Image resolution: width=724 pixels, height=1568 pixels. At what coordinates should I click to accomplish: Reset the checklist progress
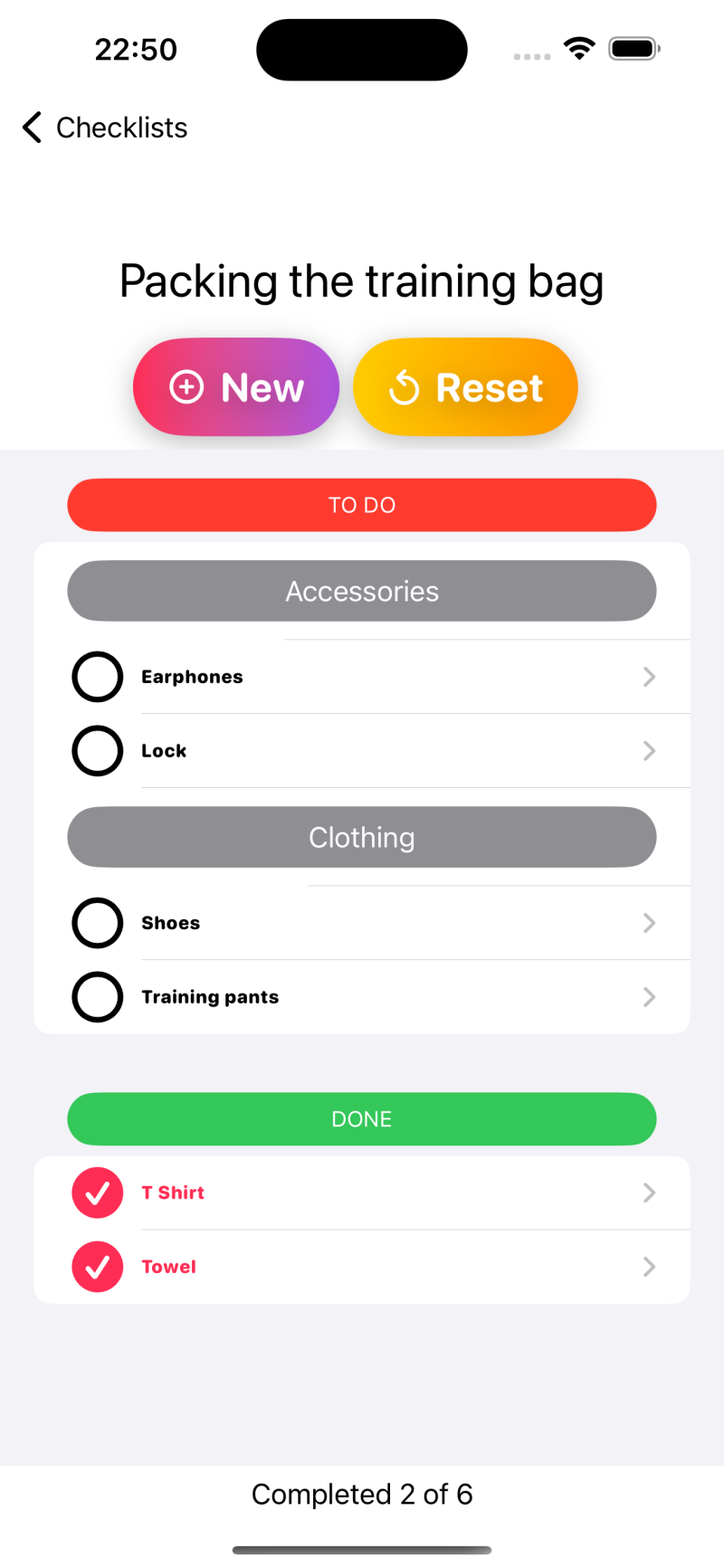tap(465, 387)
